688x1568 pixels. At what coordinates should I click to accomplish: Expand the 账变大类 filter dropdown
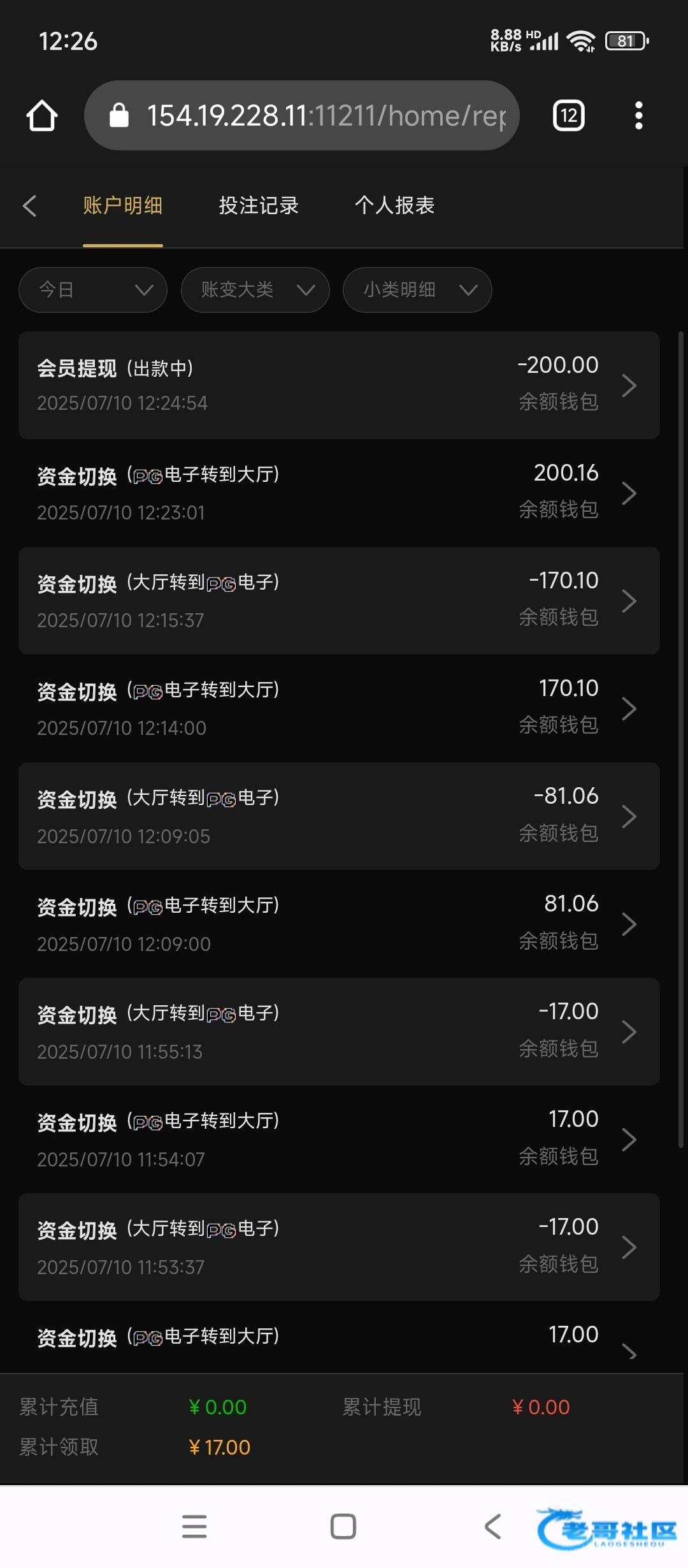pos(255,290)
